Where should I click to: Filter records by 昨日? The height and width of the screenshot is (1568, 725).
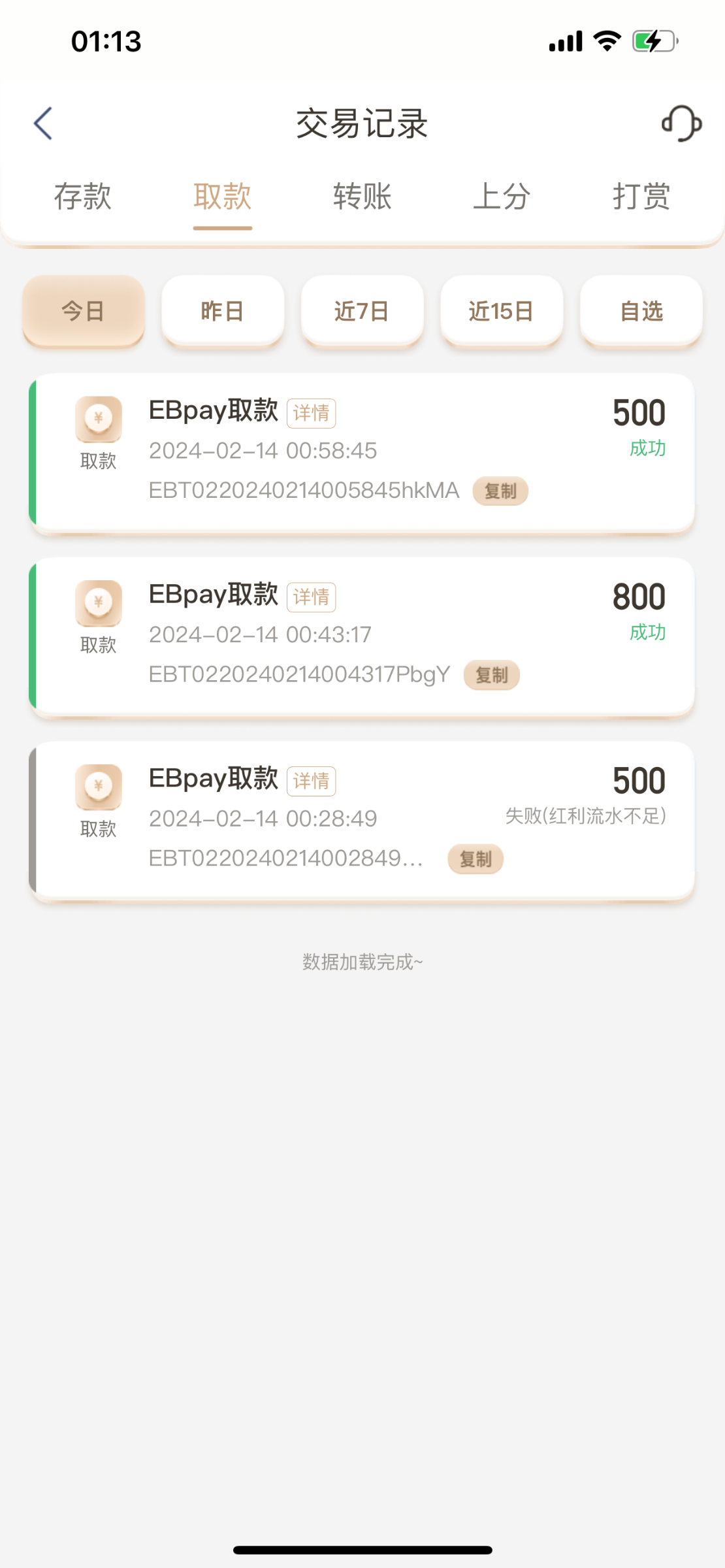click(x=223, y=311)
